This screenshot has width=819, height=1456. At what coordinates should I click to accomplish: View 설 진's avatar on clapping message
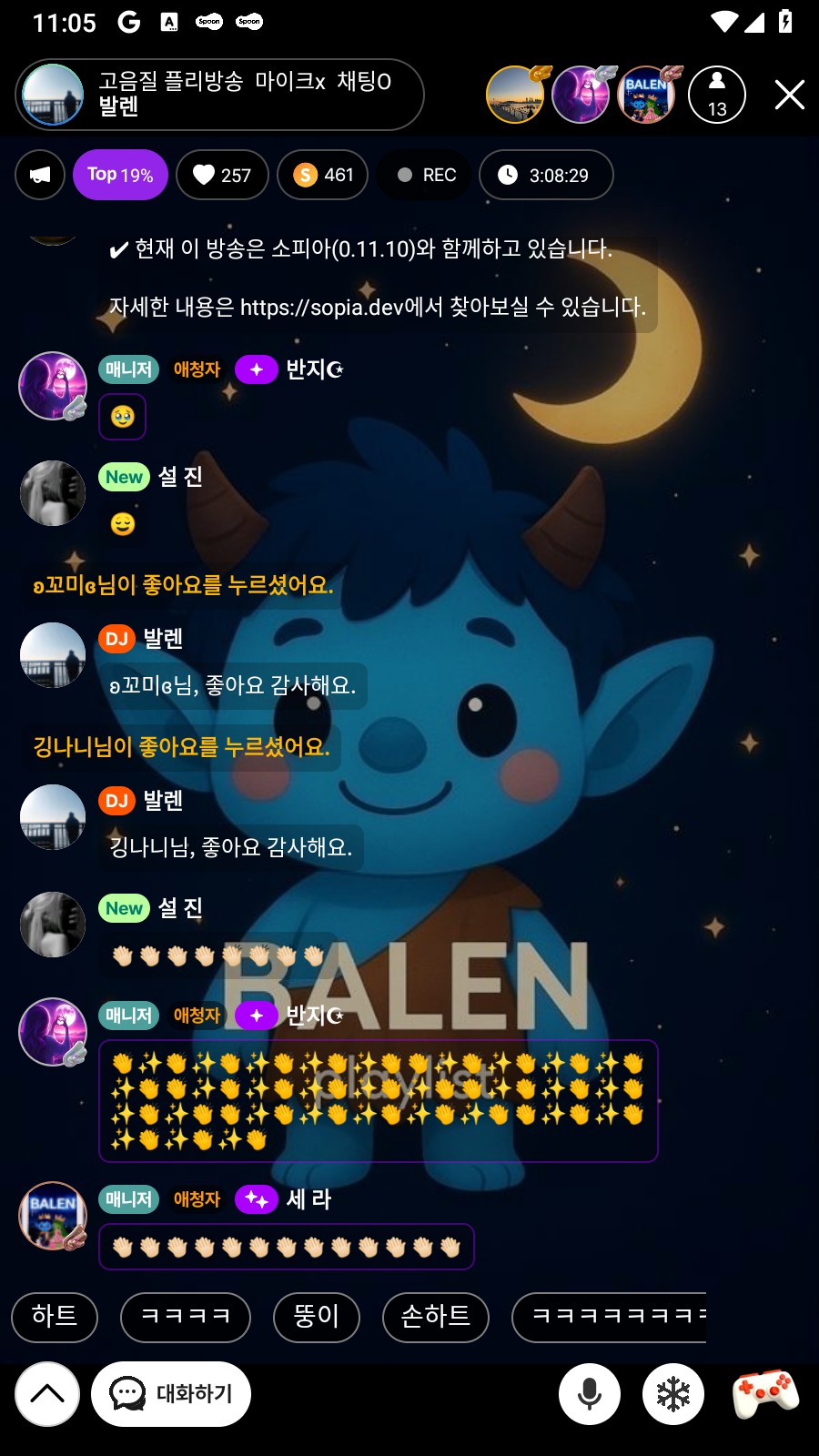(53, 925)
